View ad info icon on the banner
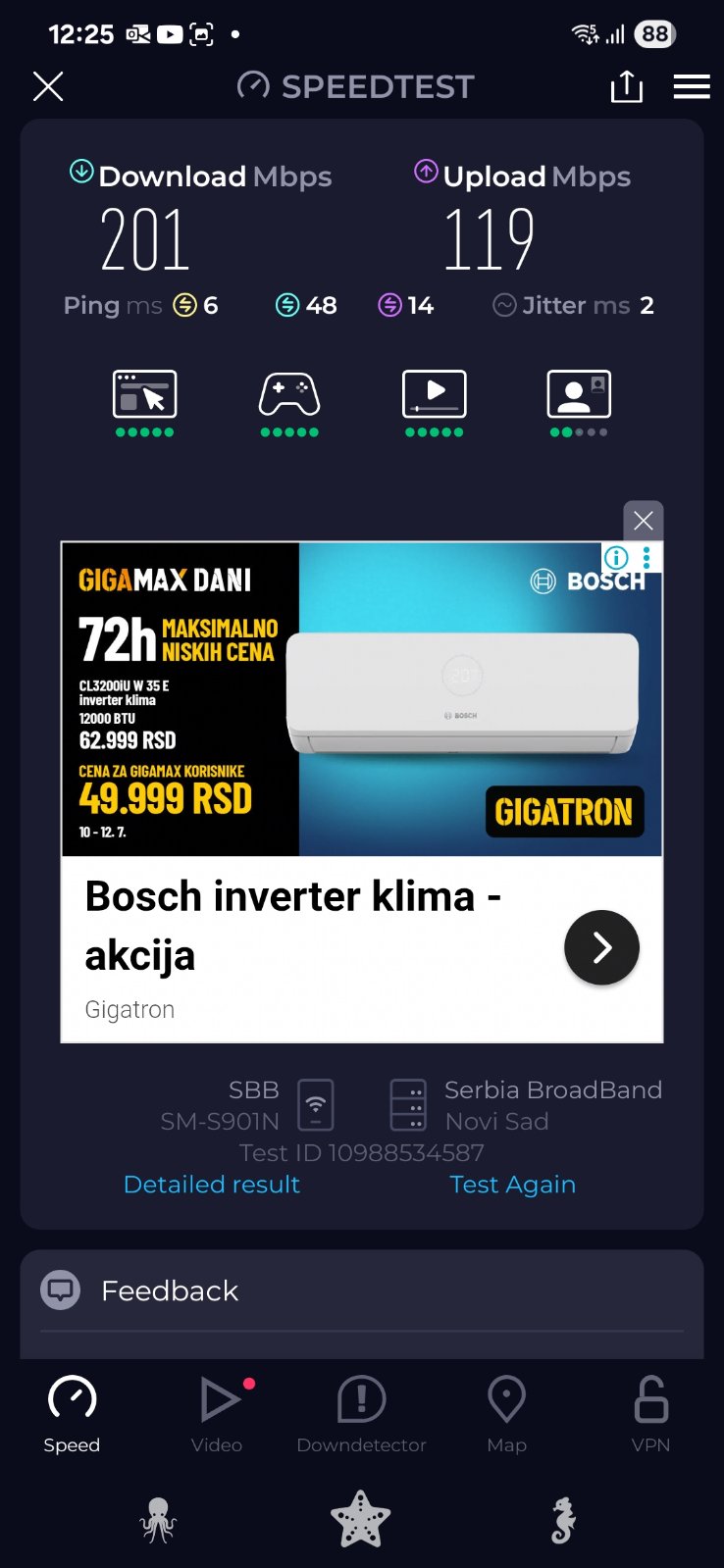Image resolution: width=724 pixels, height=1568 pixels. click(616, 558)
